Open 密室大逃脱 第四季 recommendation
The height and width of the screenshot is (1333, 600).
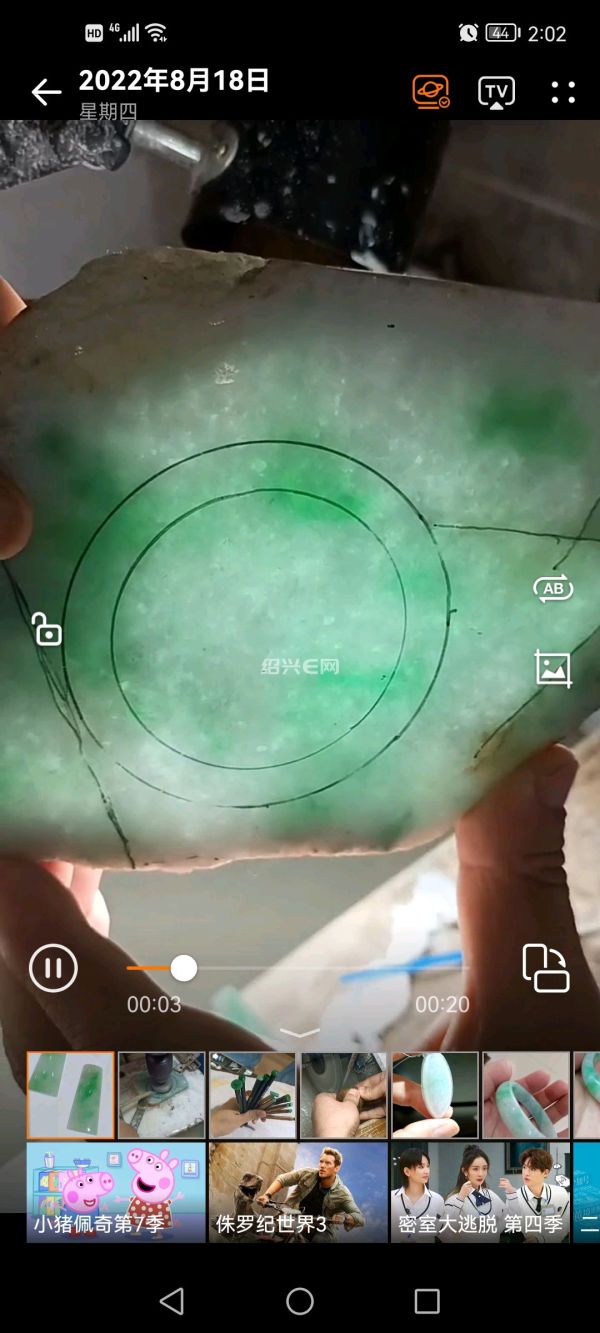(x=480, y=1192)
